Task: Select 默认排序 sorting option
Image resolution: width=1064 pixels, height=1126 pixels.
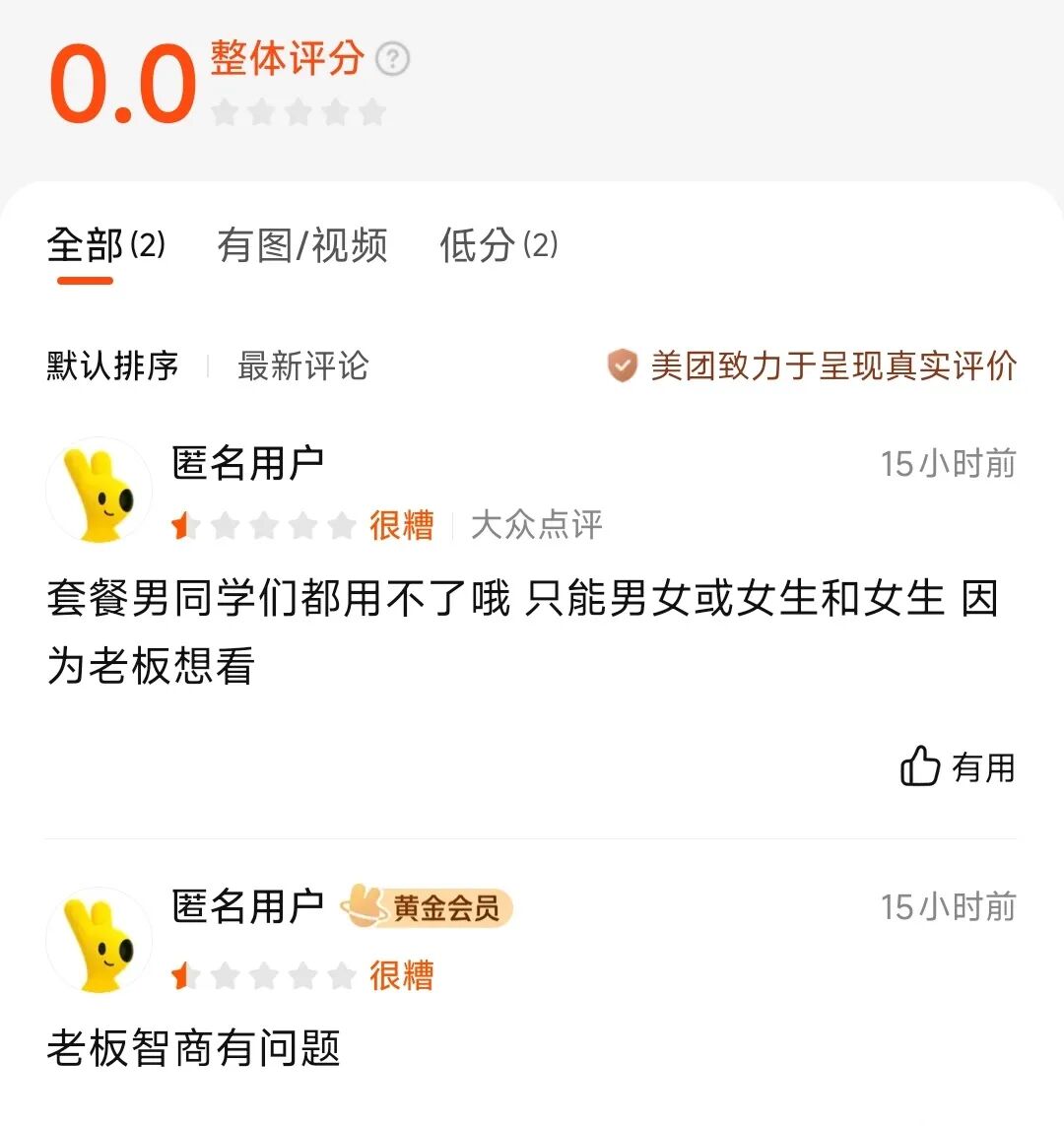Action: click(110, 365)
